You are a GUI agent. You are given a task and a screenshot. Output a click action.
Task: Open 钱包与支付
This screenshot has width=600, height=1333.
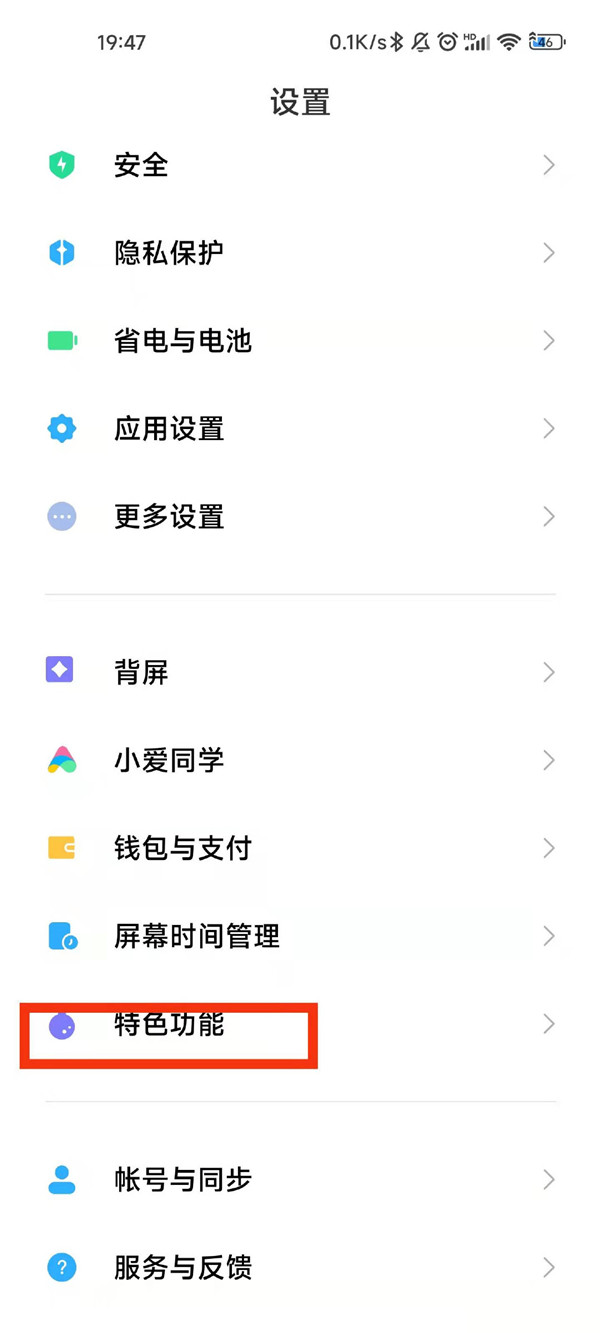(x=182, y=848)
